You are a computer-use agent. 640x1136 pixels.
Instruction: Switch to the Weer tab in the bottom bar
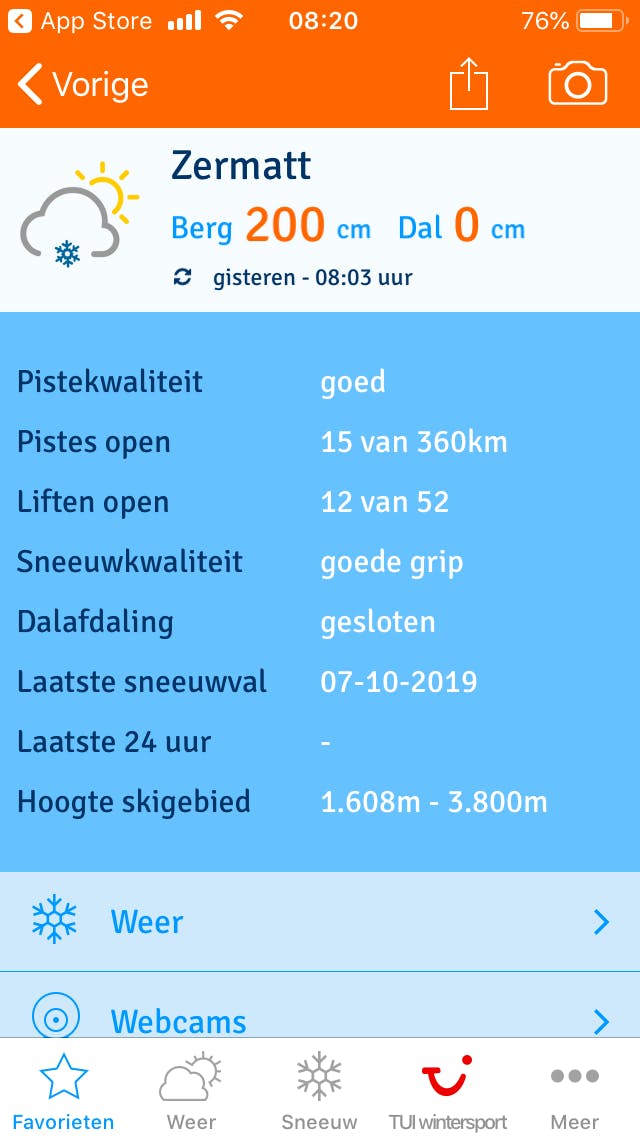191,1091
